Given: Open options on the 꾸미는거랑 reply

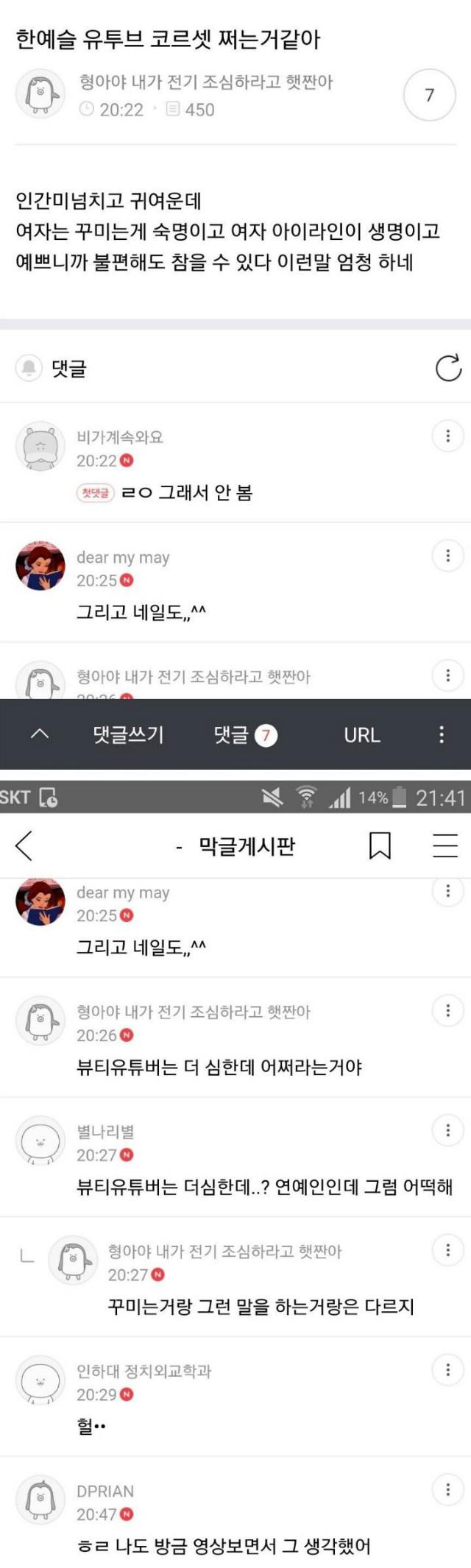Looking at the screenshot, I should (x=447, y=1250).
